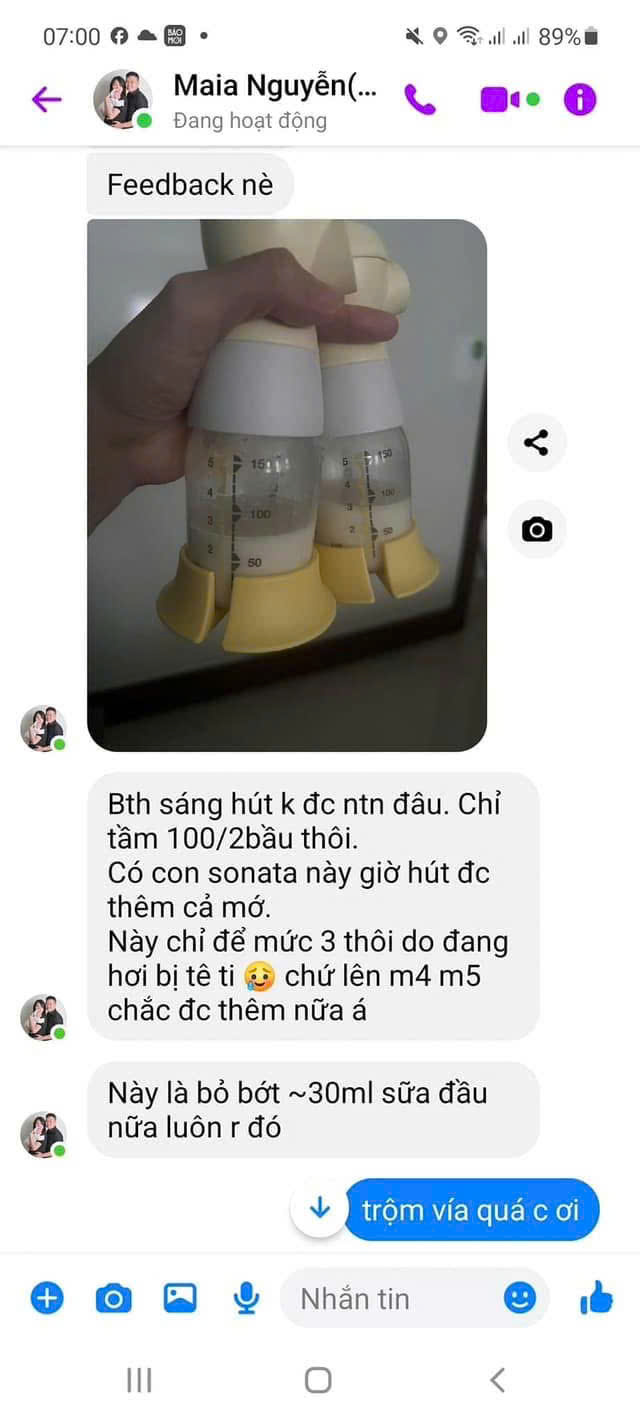Open the conversation info icon
640x1421 pixels.
(580, 99)
